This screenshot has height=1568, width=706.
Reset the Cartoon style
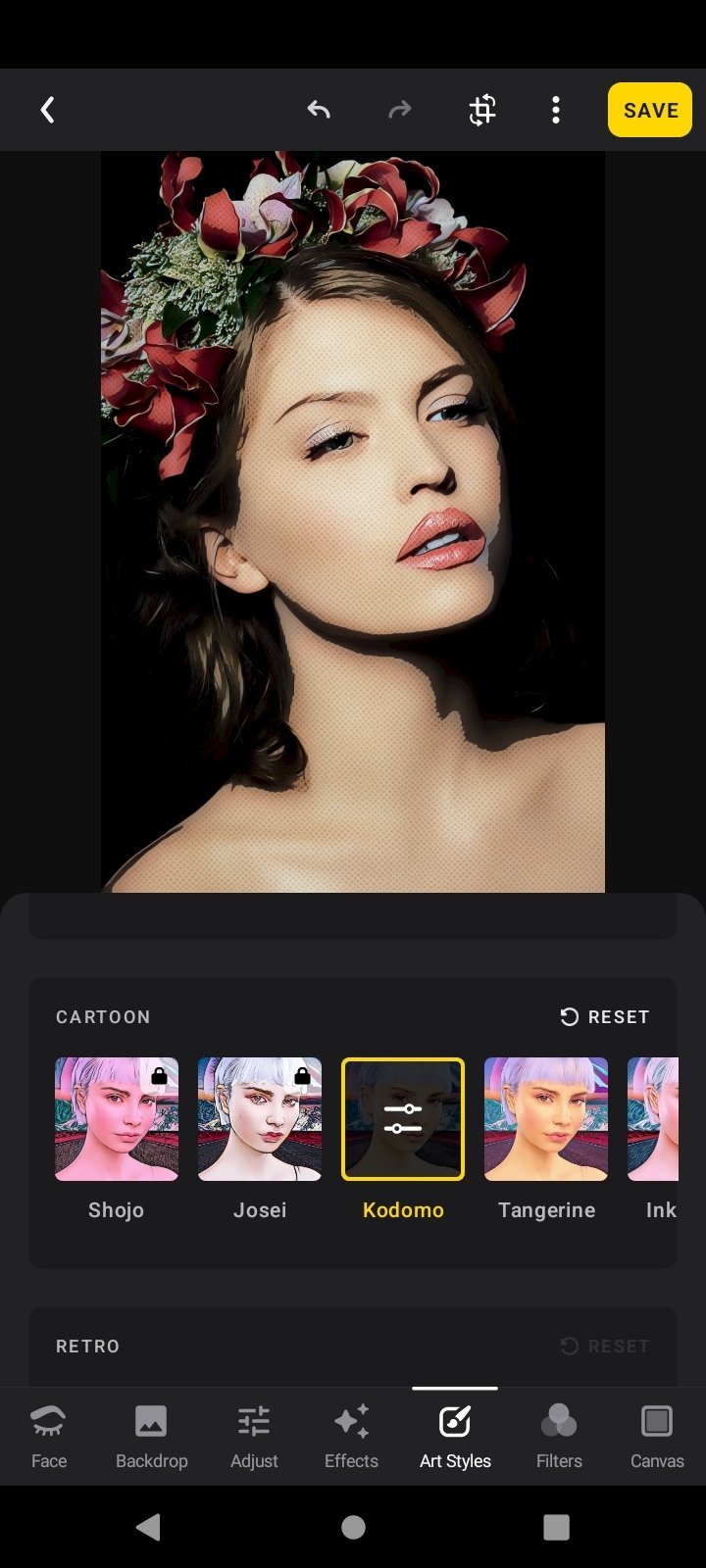click(x=604, y=1016)
